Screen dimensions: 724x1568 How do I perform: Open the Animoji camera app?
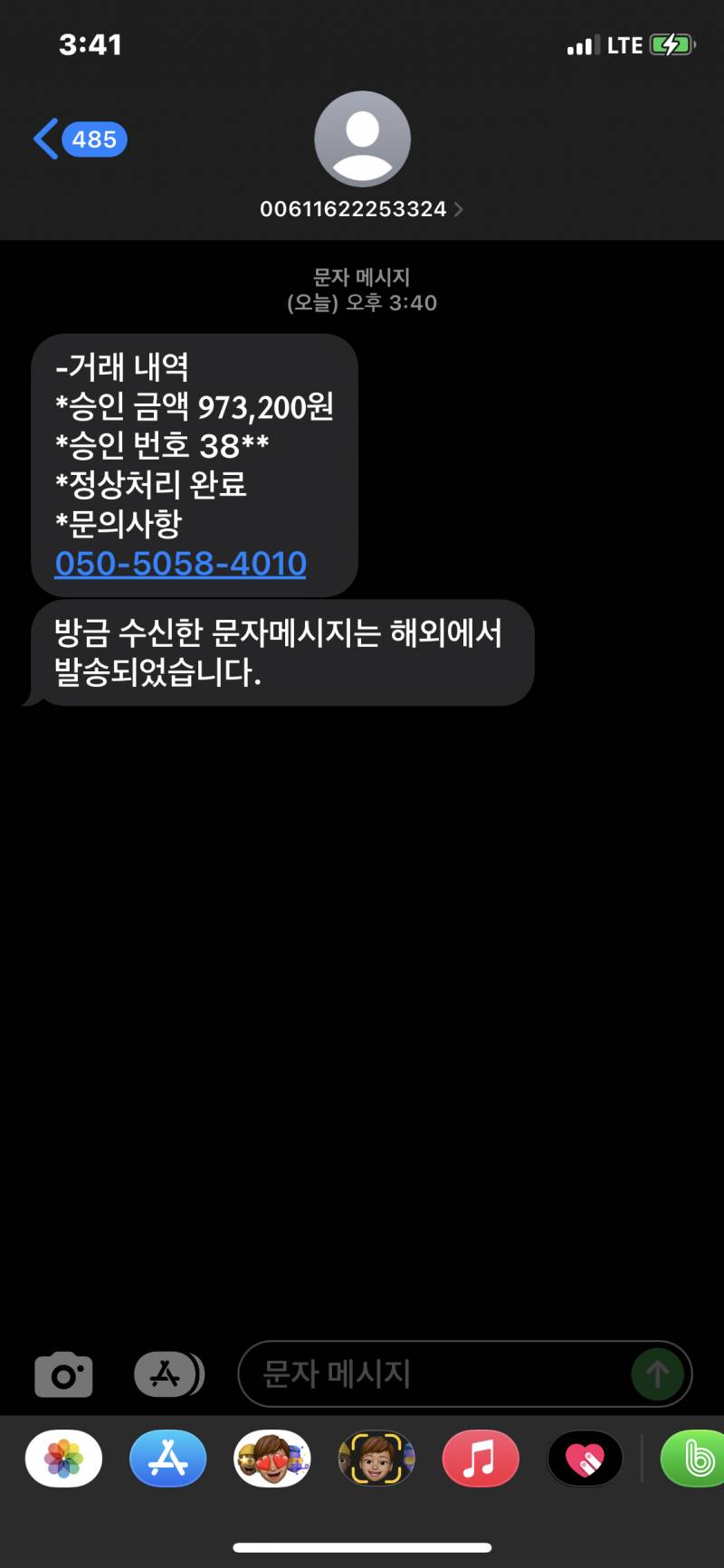click(376, 1459)
